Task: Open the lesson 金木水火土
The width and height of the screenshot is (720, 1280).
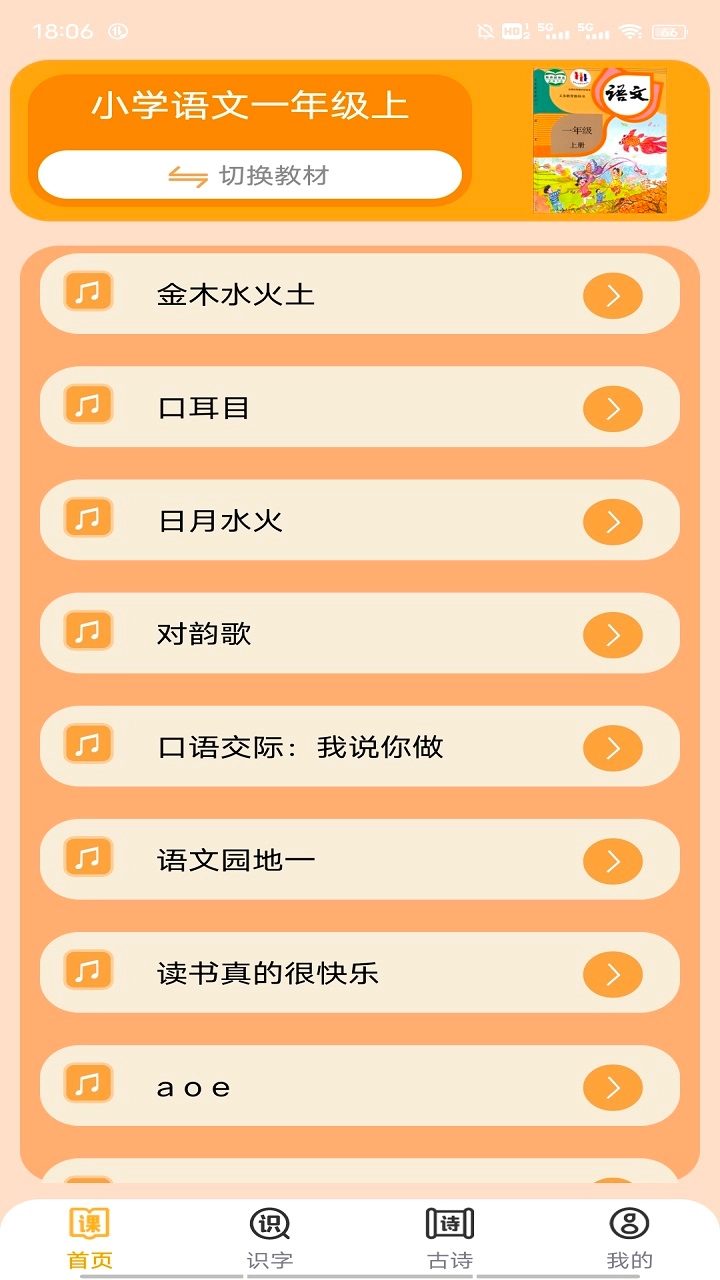Action: pyautogui.click(x=360, y=294)
